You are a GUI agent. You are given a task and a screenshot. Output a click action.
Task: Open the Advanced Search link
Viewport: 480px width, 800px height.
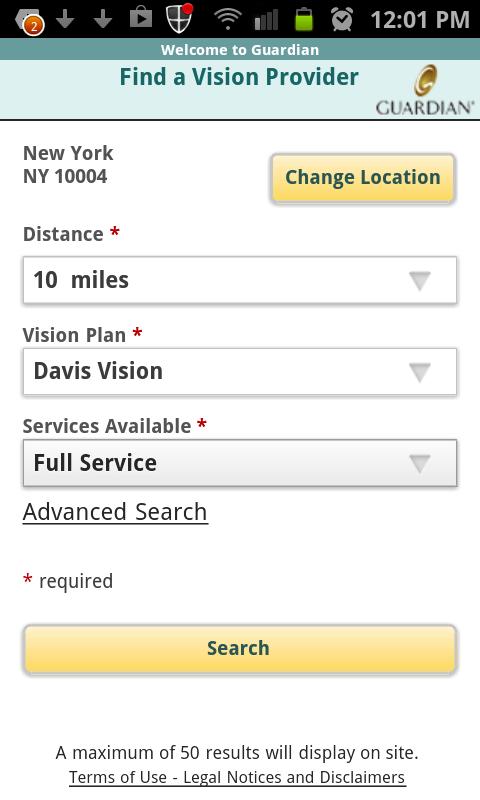click(x=115, y=512)
